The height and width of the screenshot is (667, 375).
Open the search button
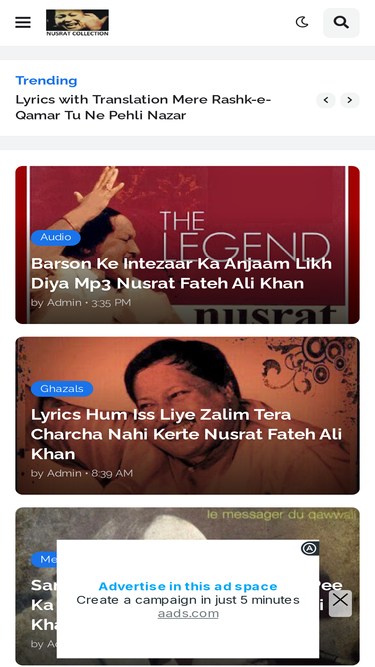[x=341, y=23]
